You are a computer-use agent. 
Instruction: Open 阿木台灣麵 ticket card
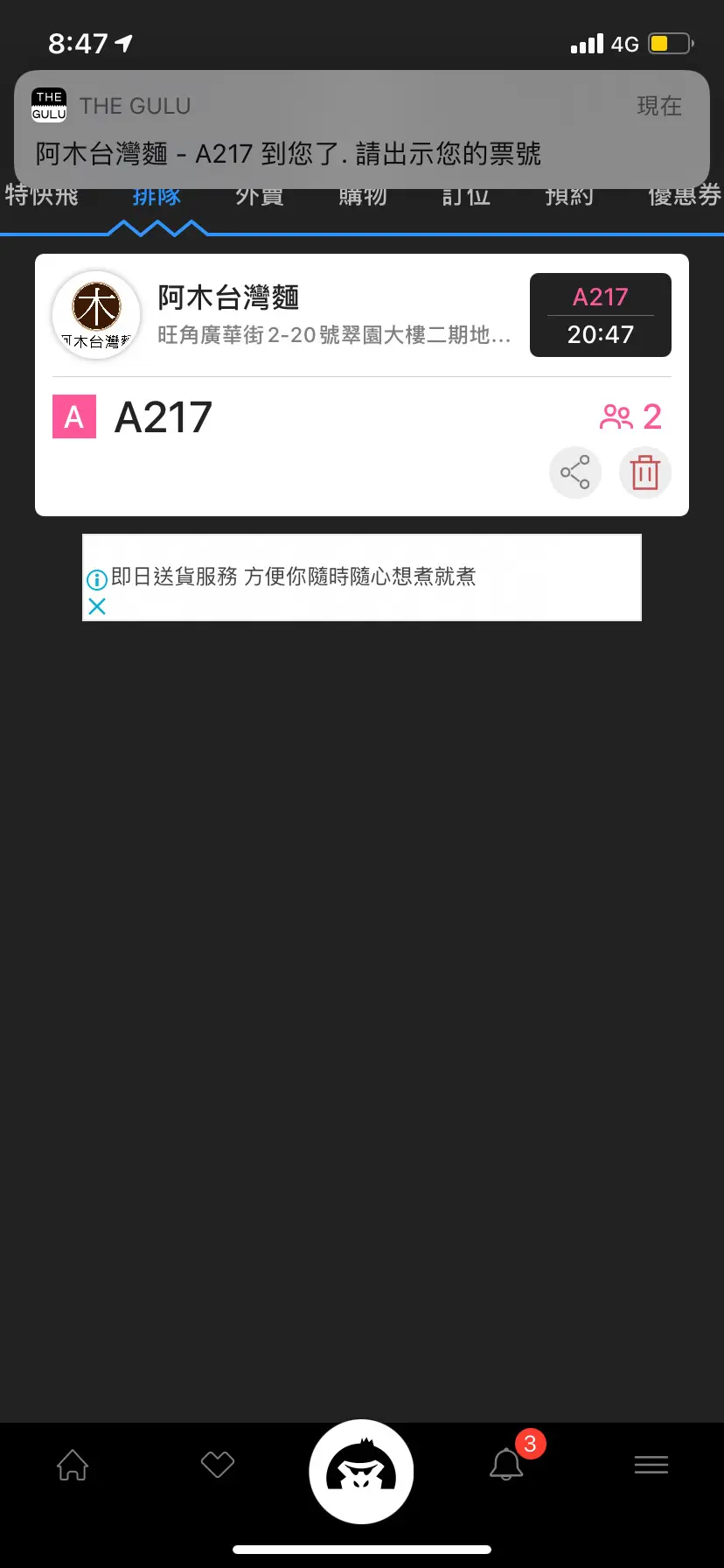tap(362, 385)
